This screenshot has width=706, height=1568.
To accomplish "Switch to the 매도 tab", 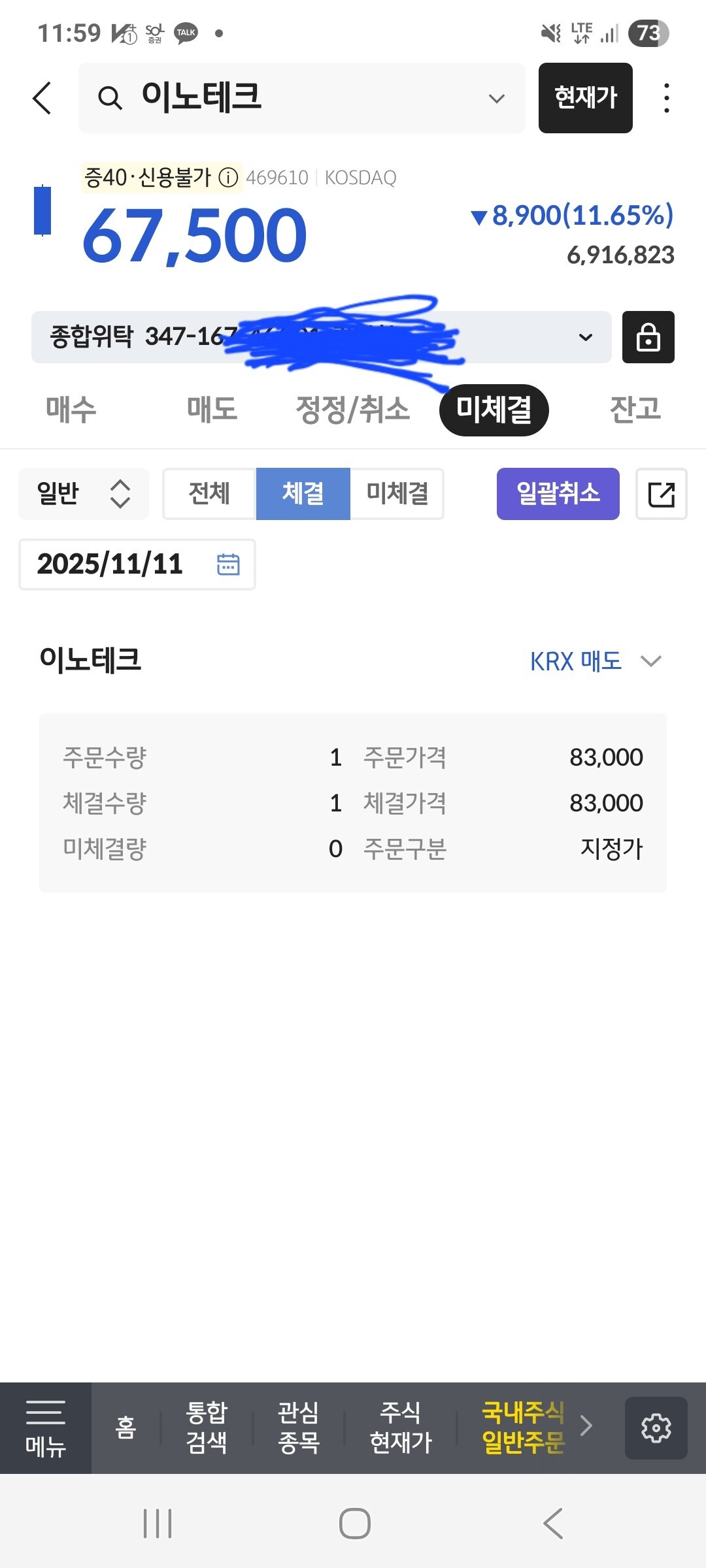I will coord(212,410).
